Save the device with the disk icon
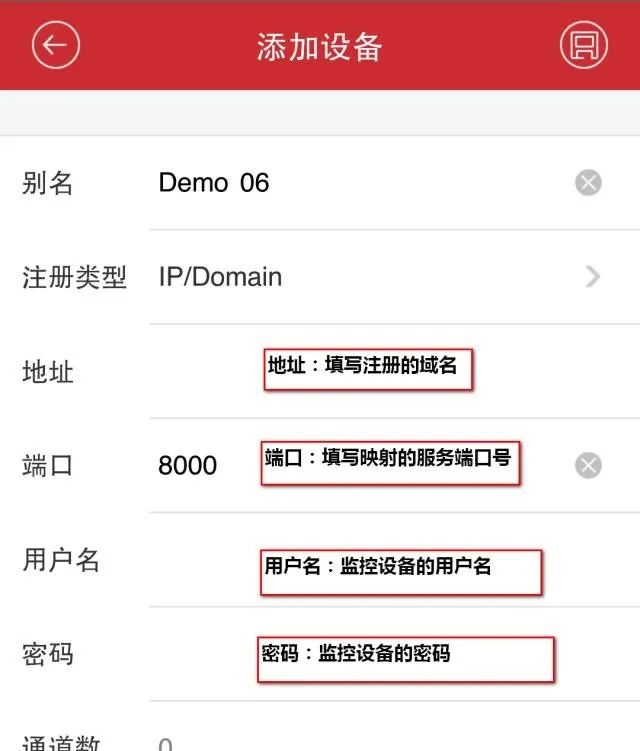Screen dimensions: 640x751 [584, 45]
